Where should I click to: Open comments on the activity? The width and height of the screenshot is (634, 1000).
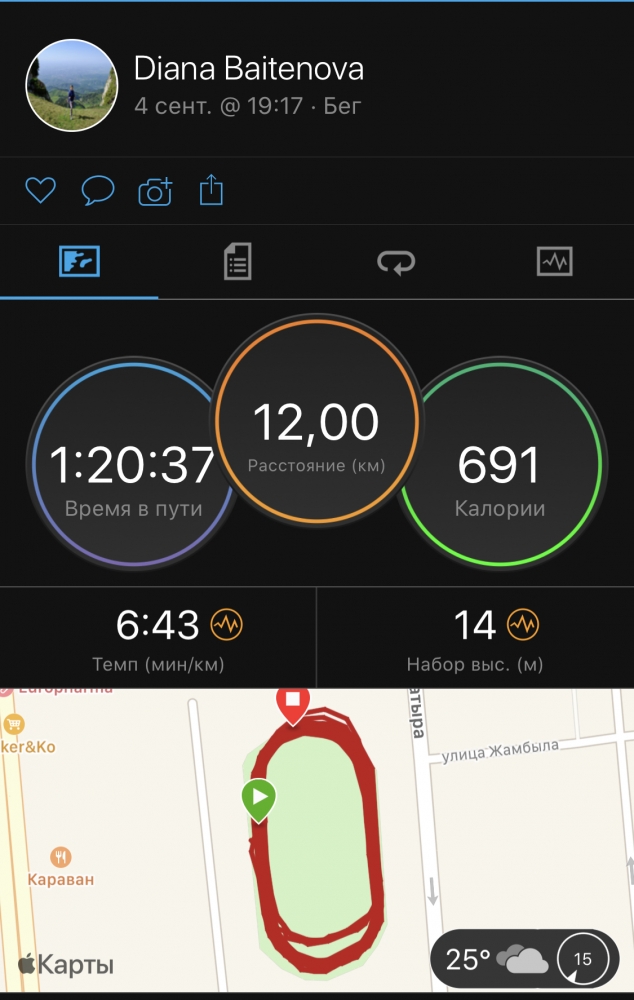pyautogui.click(x=97, y=190)
